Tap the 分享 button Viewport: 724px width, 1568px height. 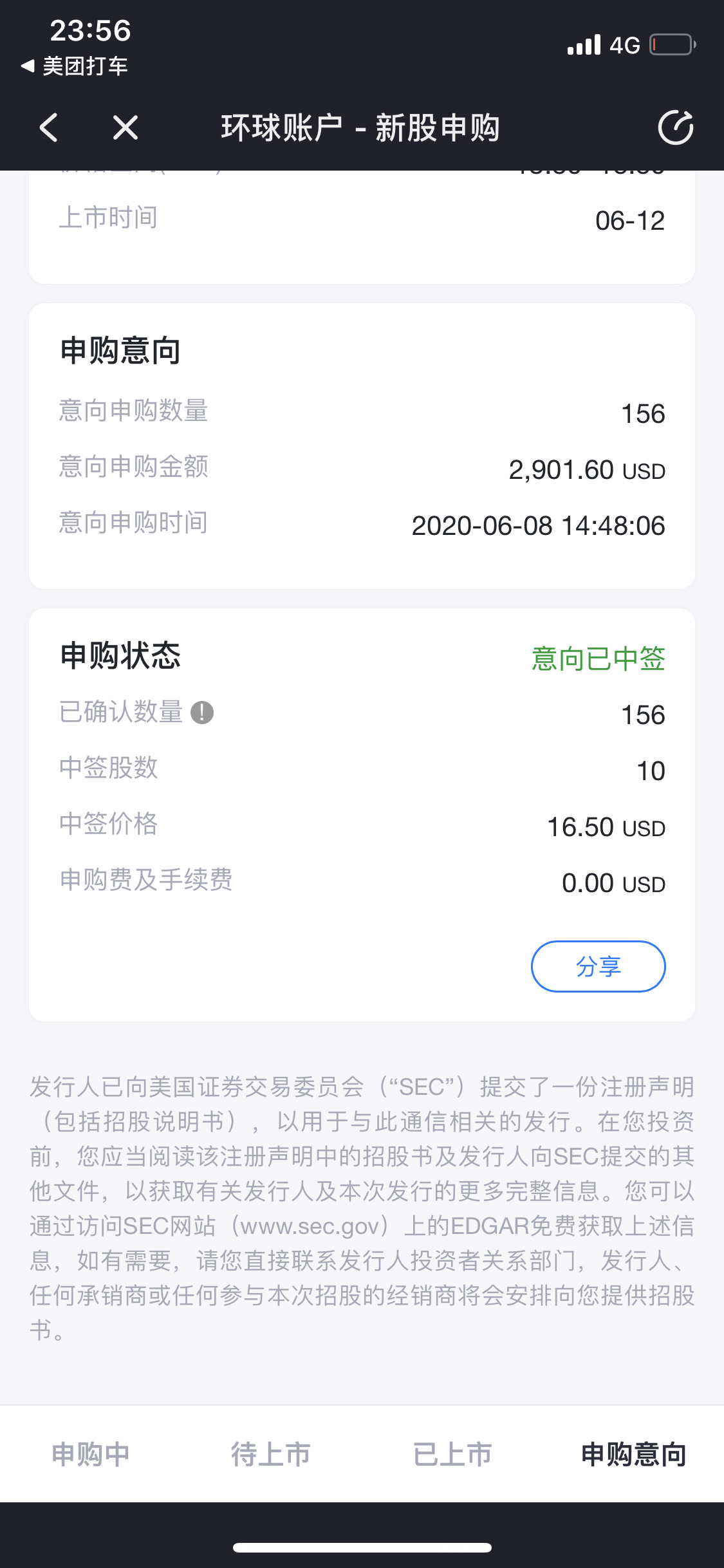coord(598,966)
